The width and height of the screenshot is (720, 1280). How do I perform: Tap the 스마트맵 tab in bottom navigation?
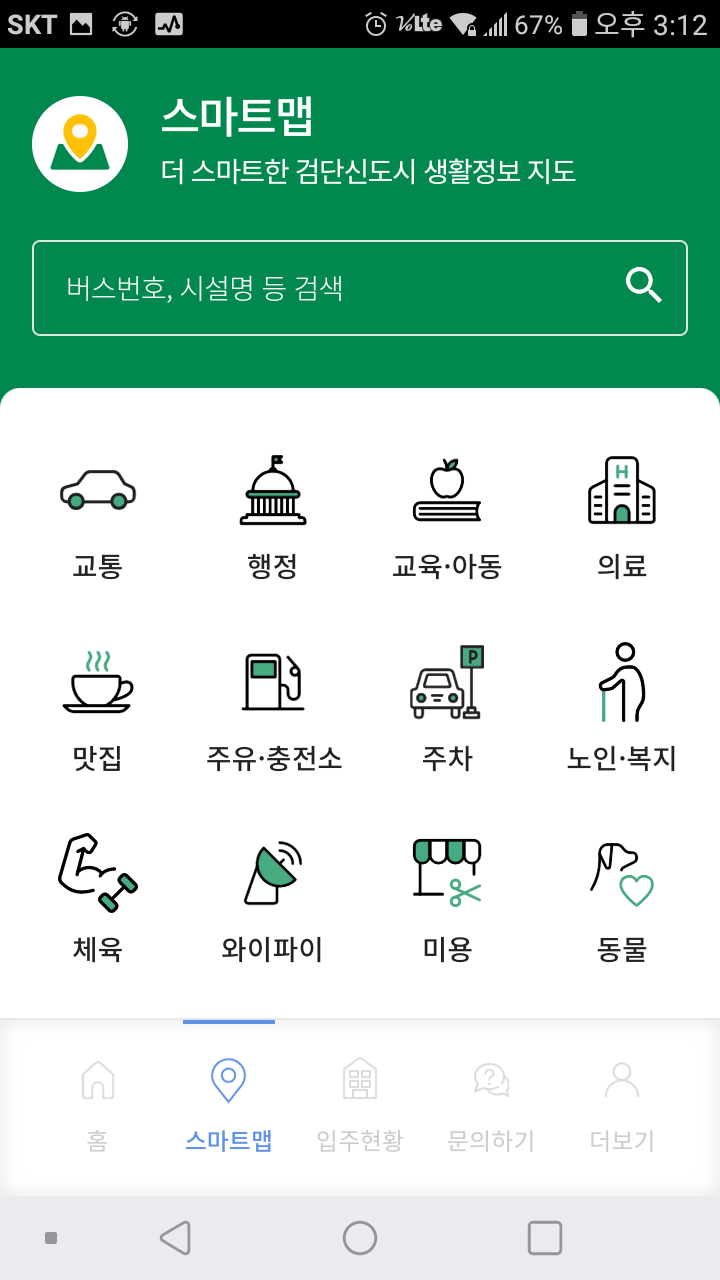point(228,1105)
